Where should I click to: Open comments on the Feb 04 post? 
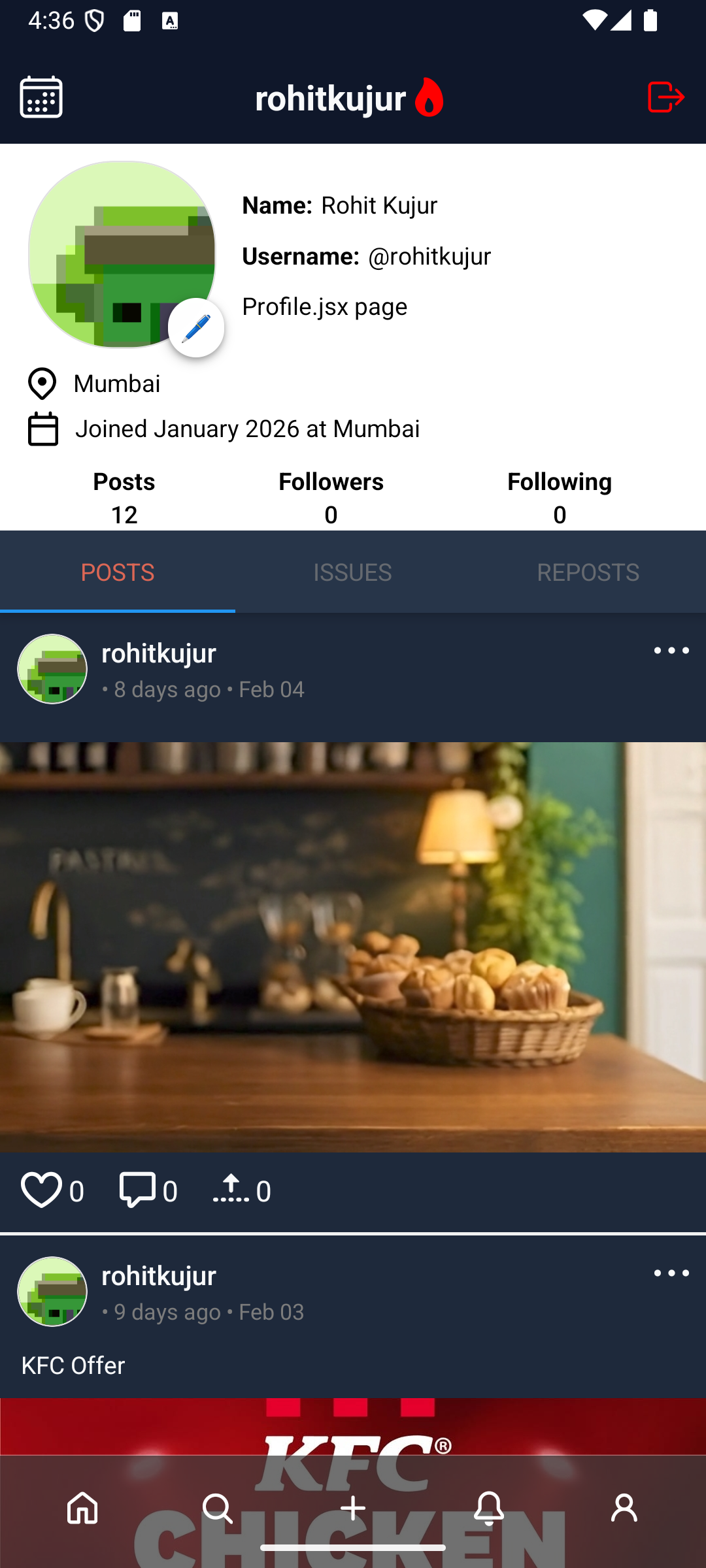pyautogui.click(x=137, y=1190)
